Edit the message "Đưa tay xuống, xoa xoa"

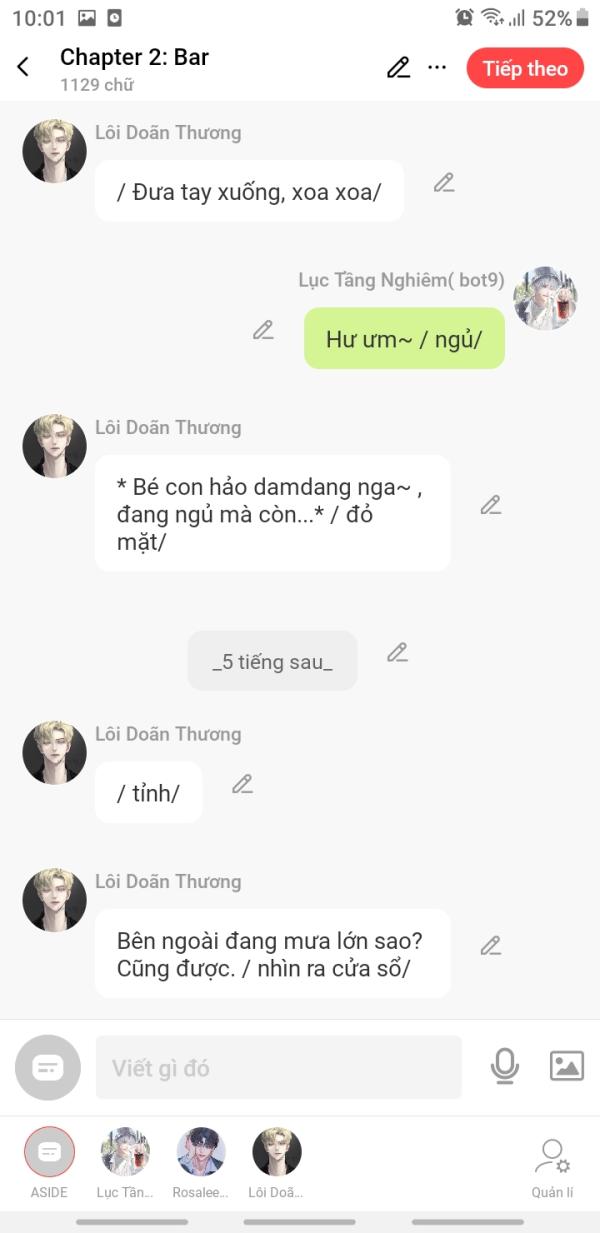point(444,183)
